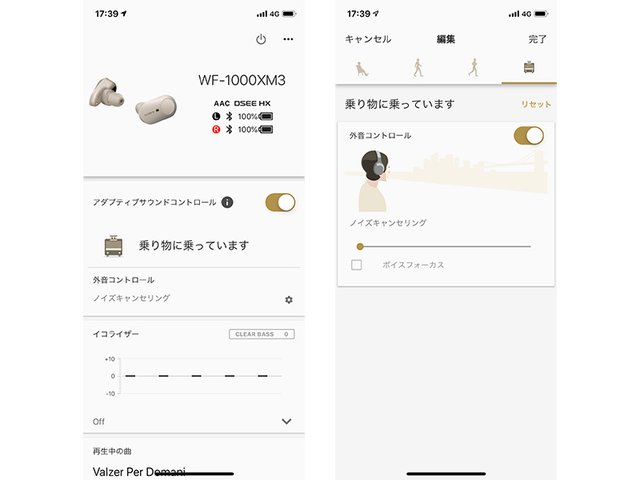Select the vehicle activity tab
This screenshot has height=480, width=640.
527,68
